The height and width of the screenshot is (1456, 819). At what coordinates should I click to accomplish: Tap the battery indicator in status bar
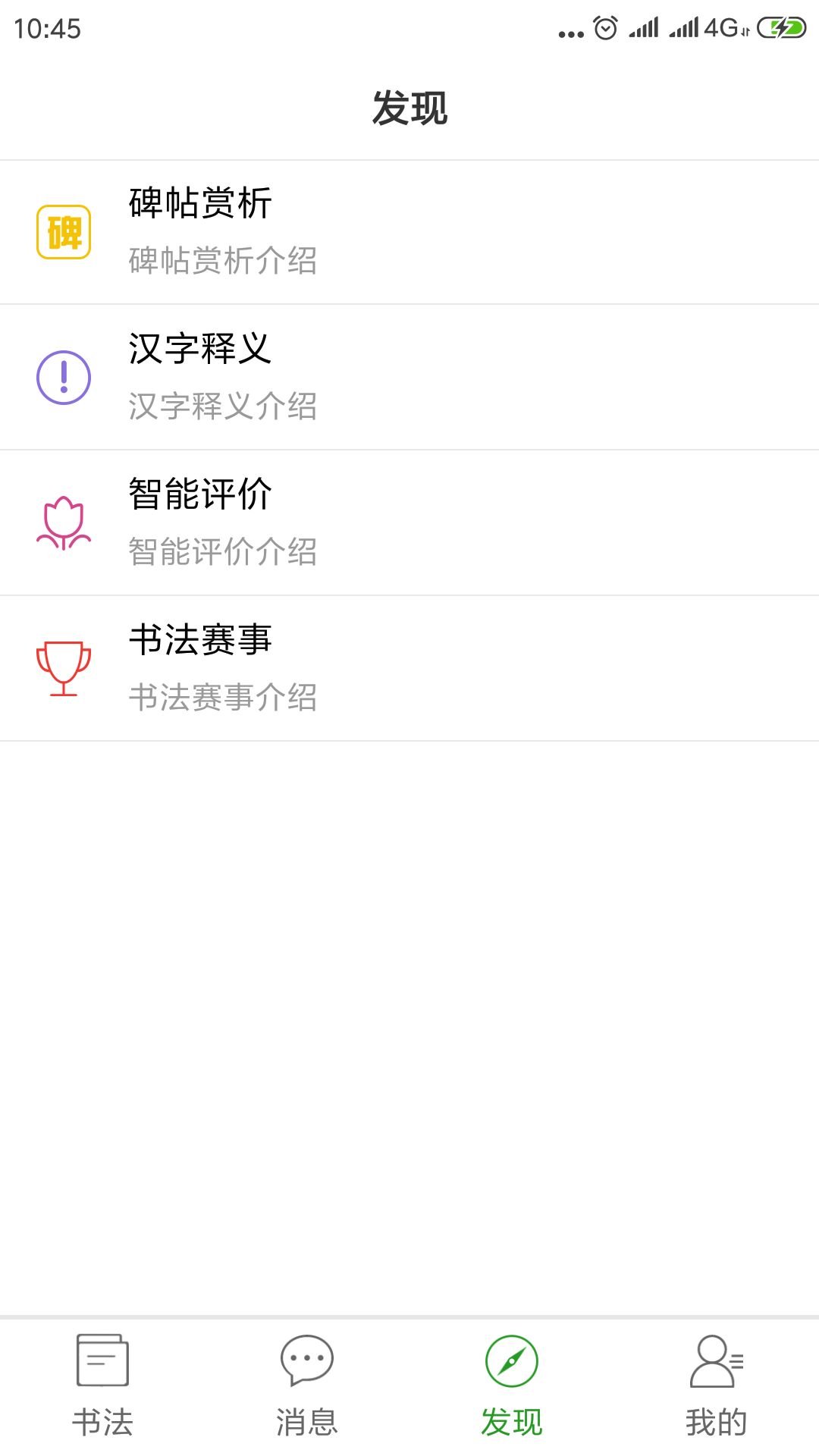(x=781, y=29)
